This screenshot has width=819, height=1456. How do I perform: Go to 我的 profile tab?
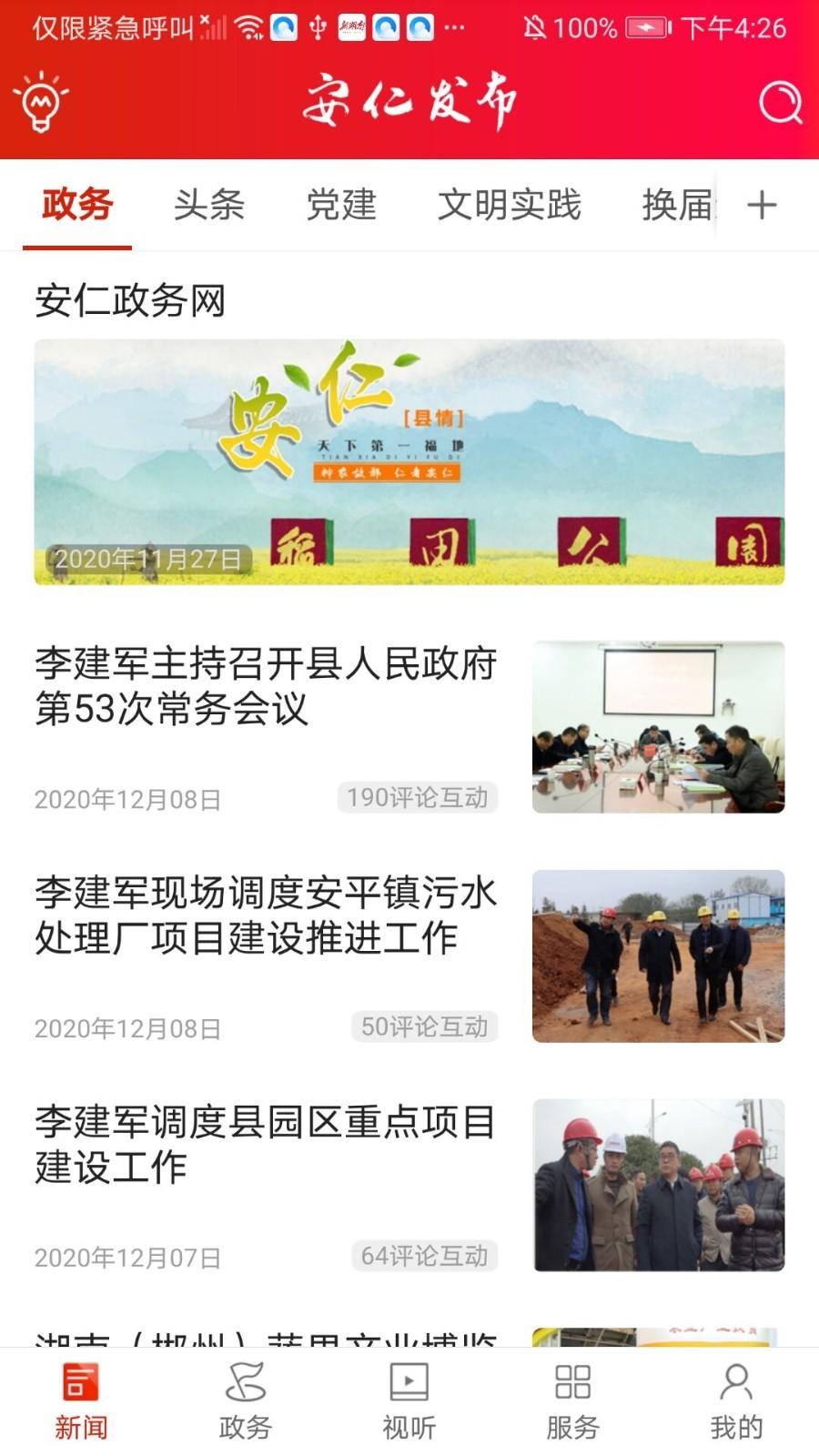[x=736, y=1401]
